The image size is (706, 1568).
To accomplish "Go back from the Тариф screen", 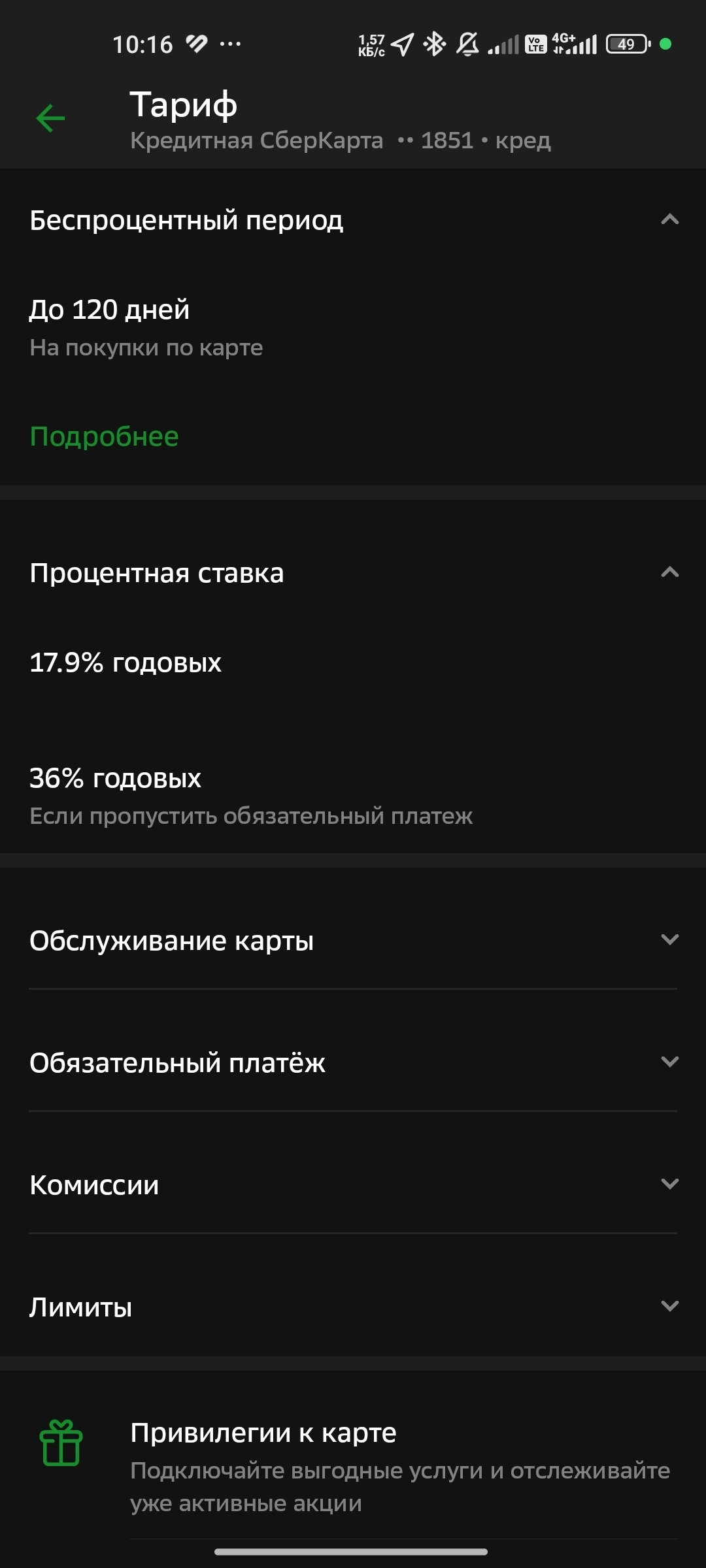I will (50, 118).
